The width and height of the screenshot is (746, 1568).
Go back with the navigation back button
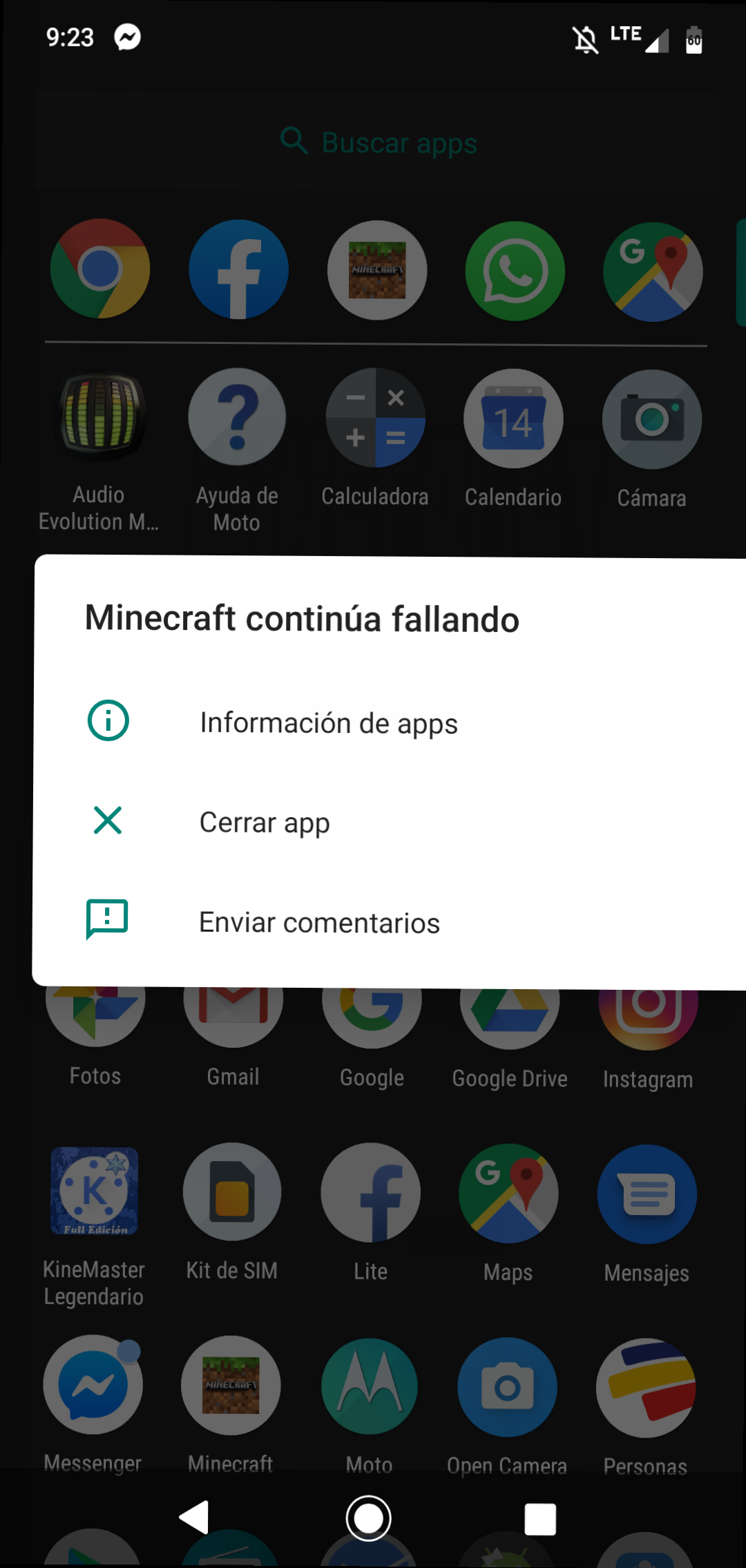[195, 1518]
